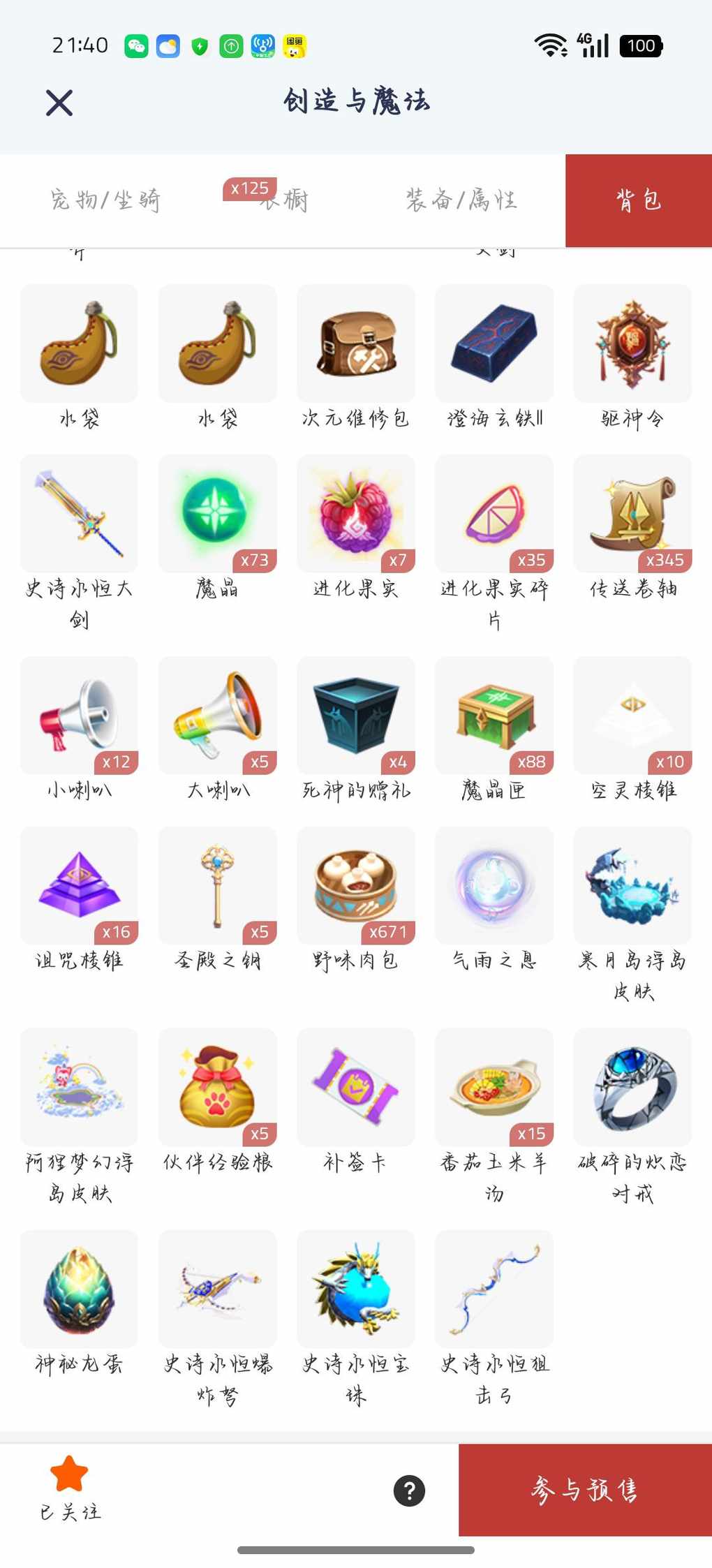This screenshot has height=1568, width=712.
Task: Select the 圣殿之钥 item
Action: 217,886
